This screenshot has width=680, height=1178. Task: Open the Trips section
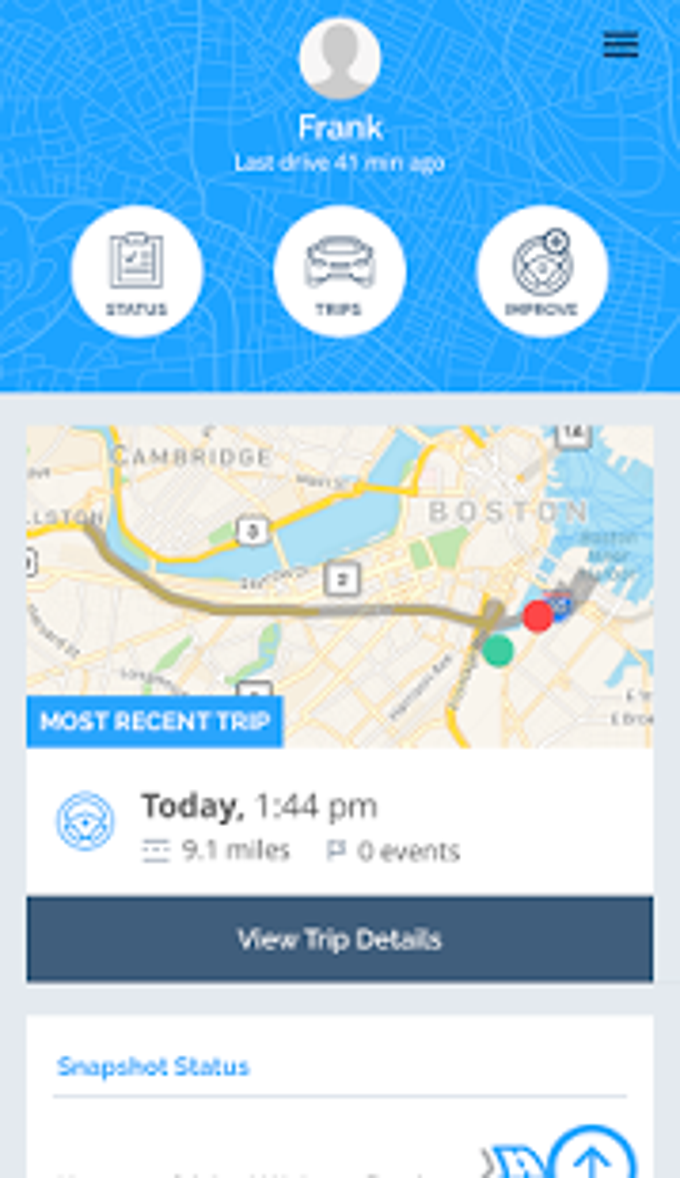click(339, 271)
